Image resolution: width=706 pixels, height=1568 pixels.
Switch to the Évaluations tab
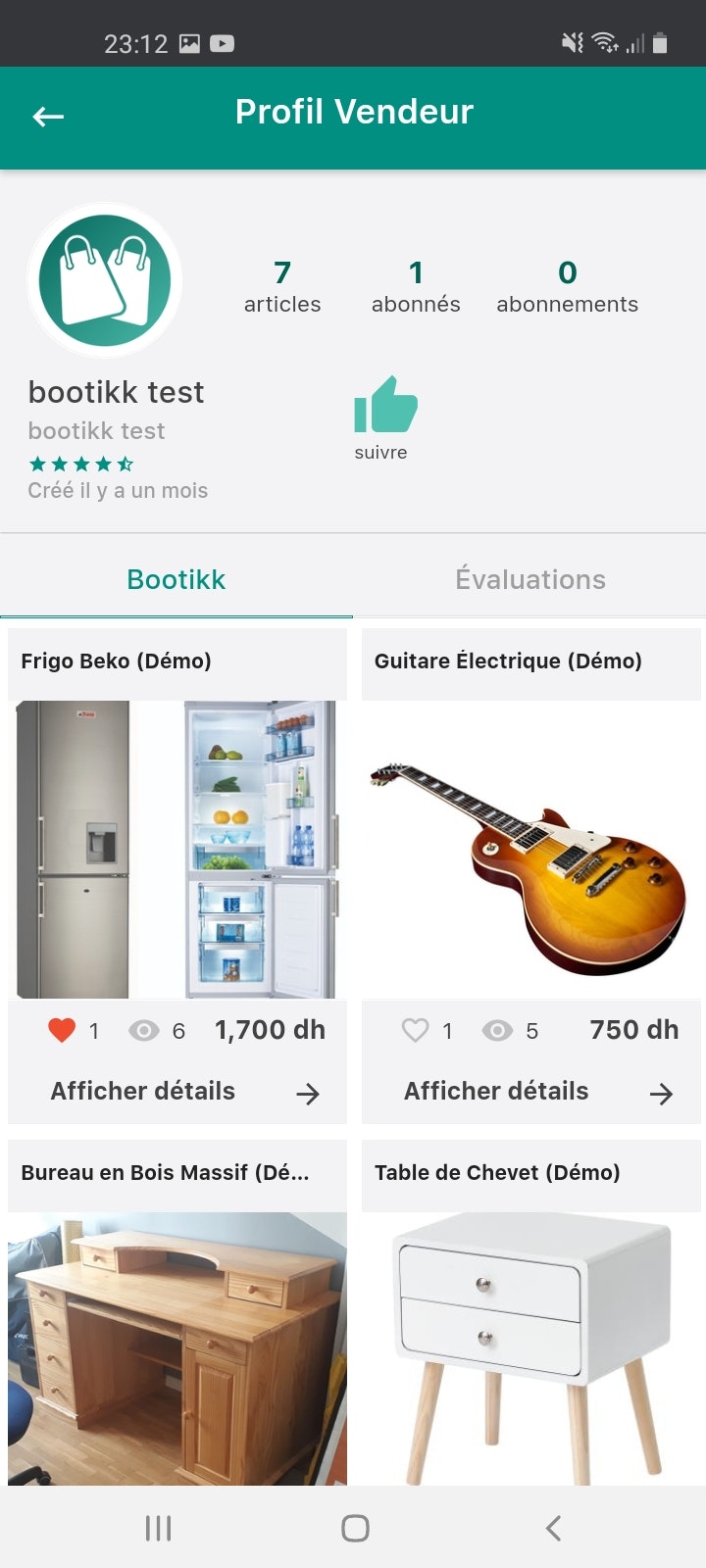[x=530, y=579]
